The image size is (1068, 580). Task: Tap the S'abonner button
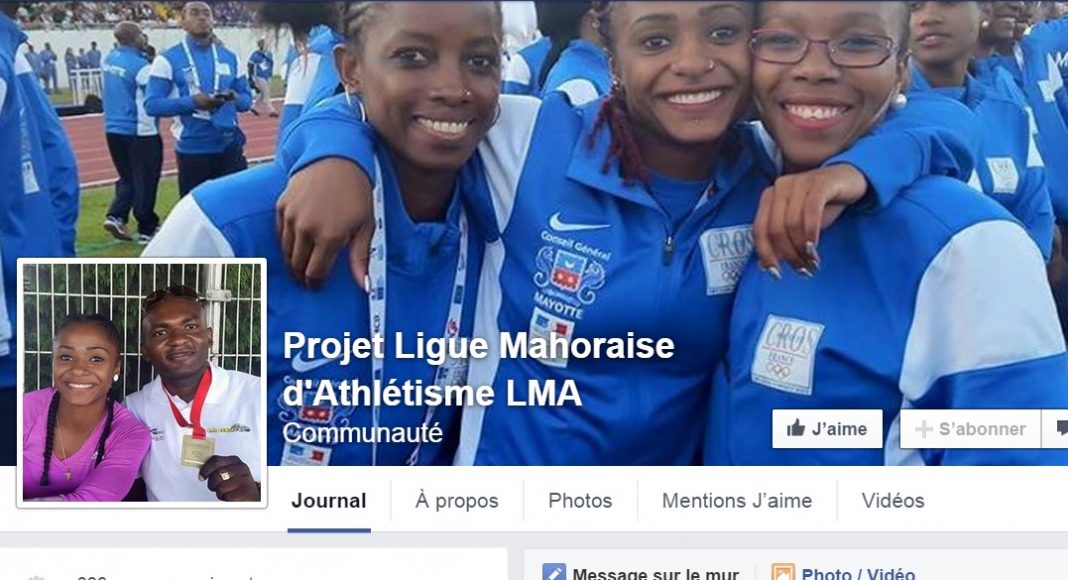click(970, 429)
